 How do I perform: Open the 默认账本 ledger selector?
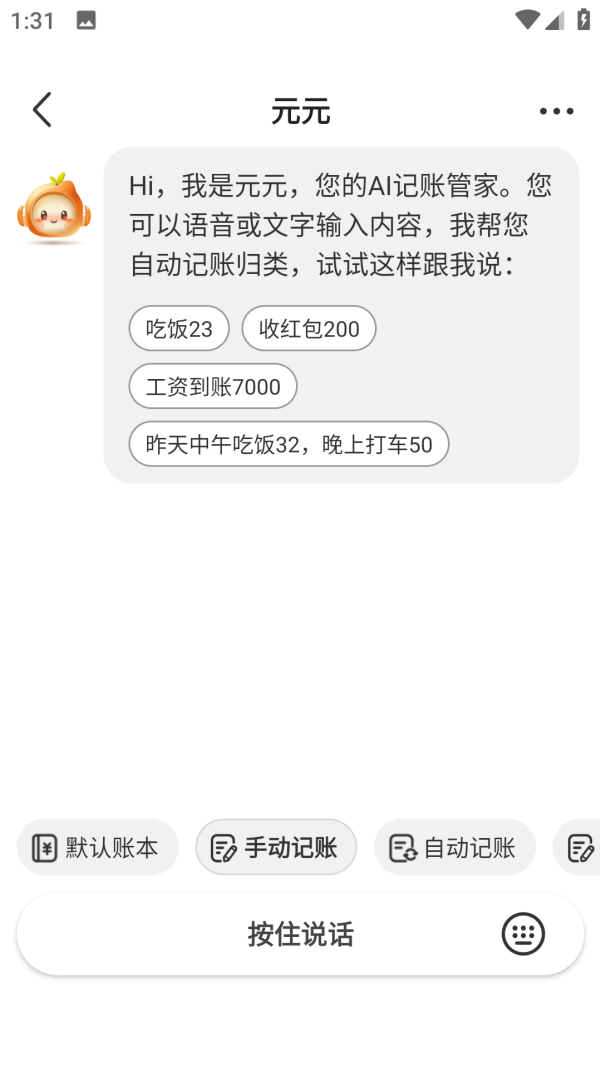tap(97, 848)
